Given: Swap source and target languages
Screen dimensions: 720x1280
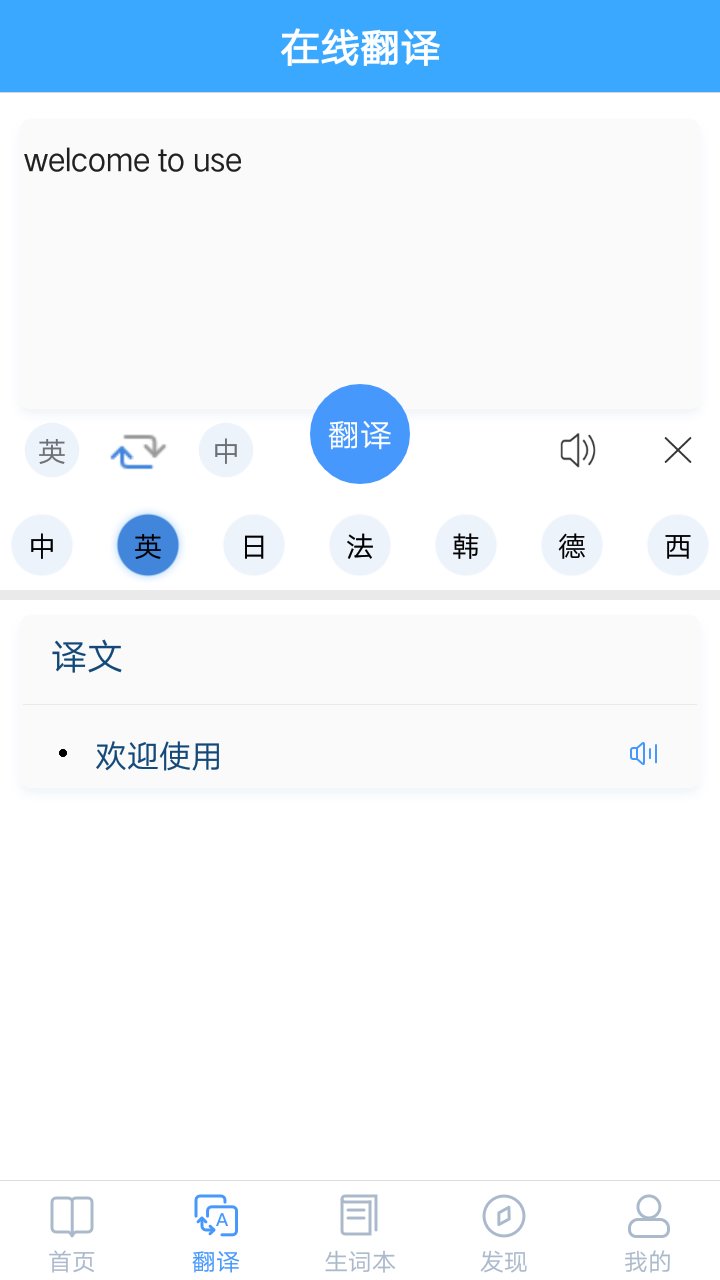Looking at the screenshot, I should (x=138, y=451).
